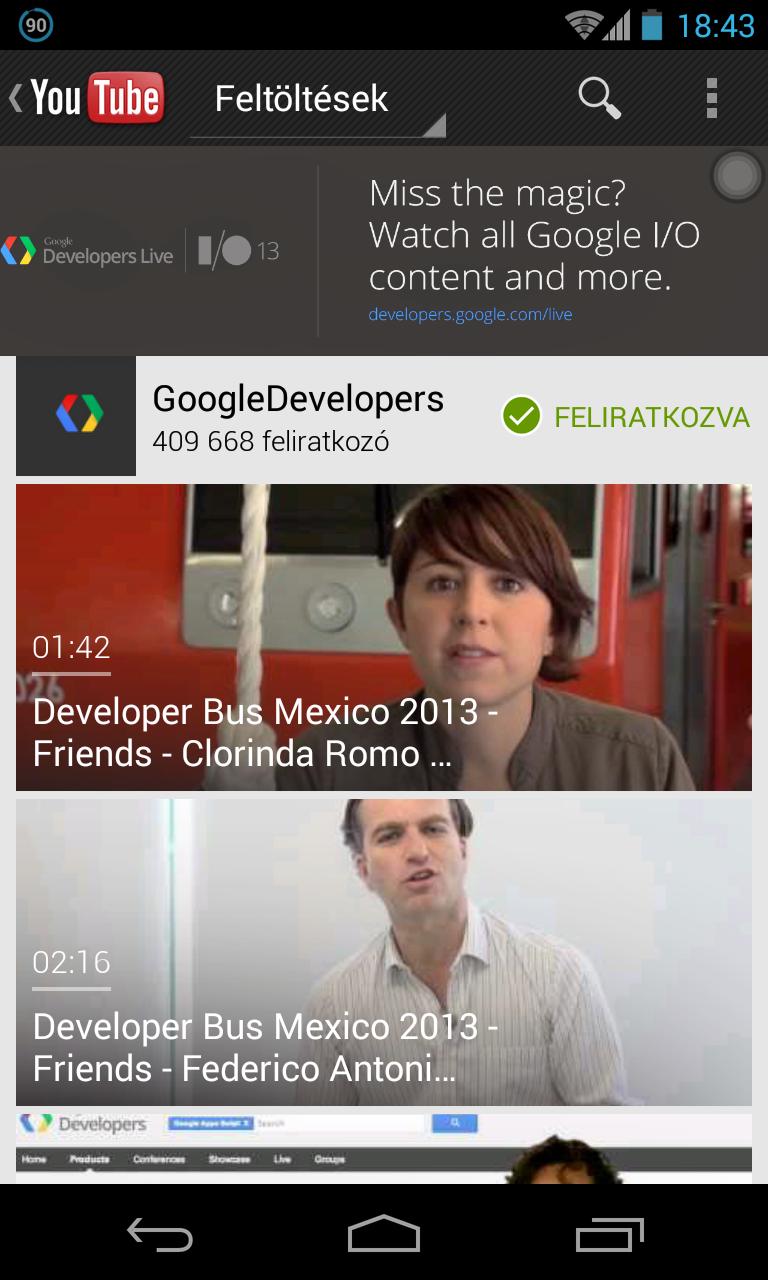Viewport: 768px width, 1280px height.
Task: Open the search magnifier
Action: pyautogui.click(x=599, y=98)
